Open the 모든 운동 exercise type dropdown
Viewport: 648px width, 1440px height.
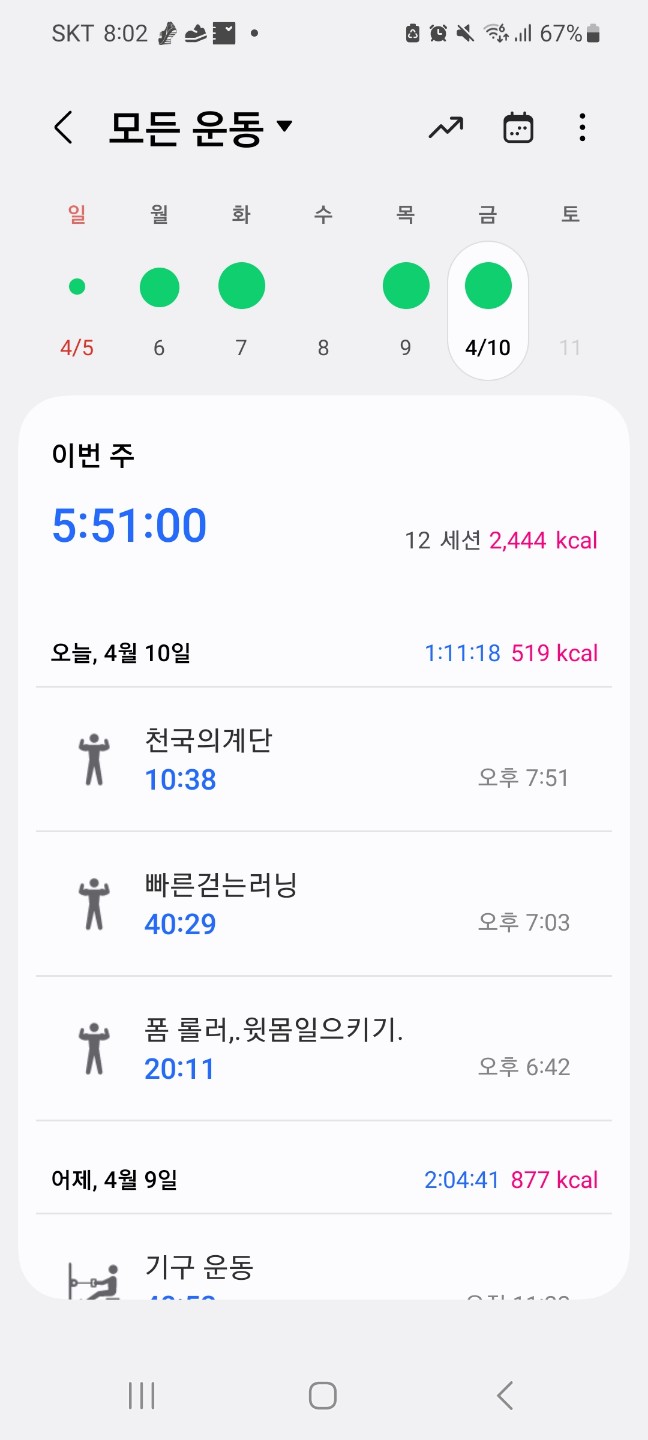click(x=200, y=128)
